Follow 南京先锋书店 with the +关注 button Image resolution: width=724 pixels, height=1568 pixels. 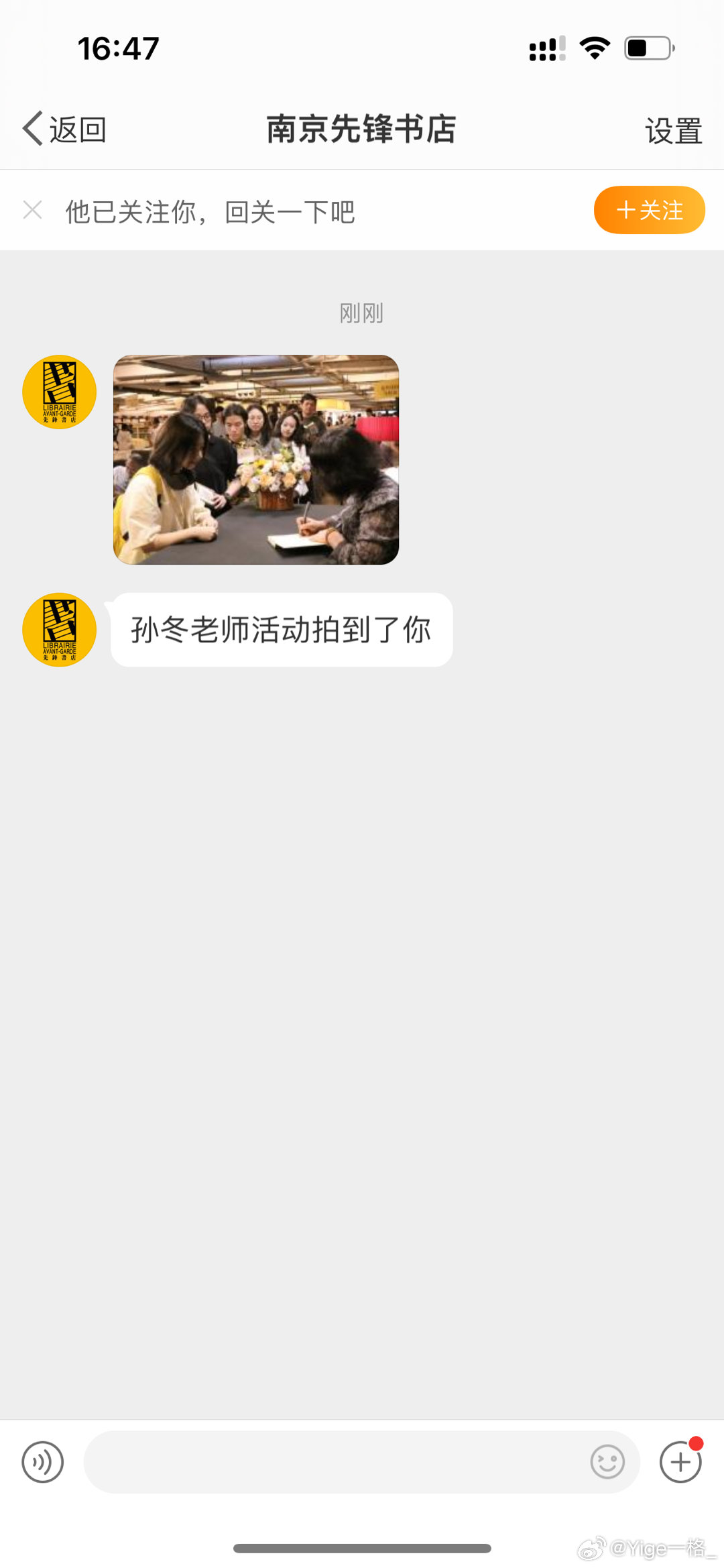click(649, 210)
